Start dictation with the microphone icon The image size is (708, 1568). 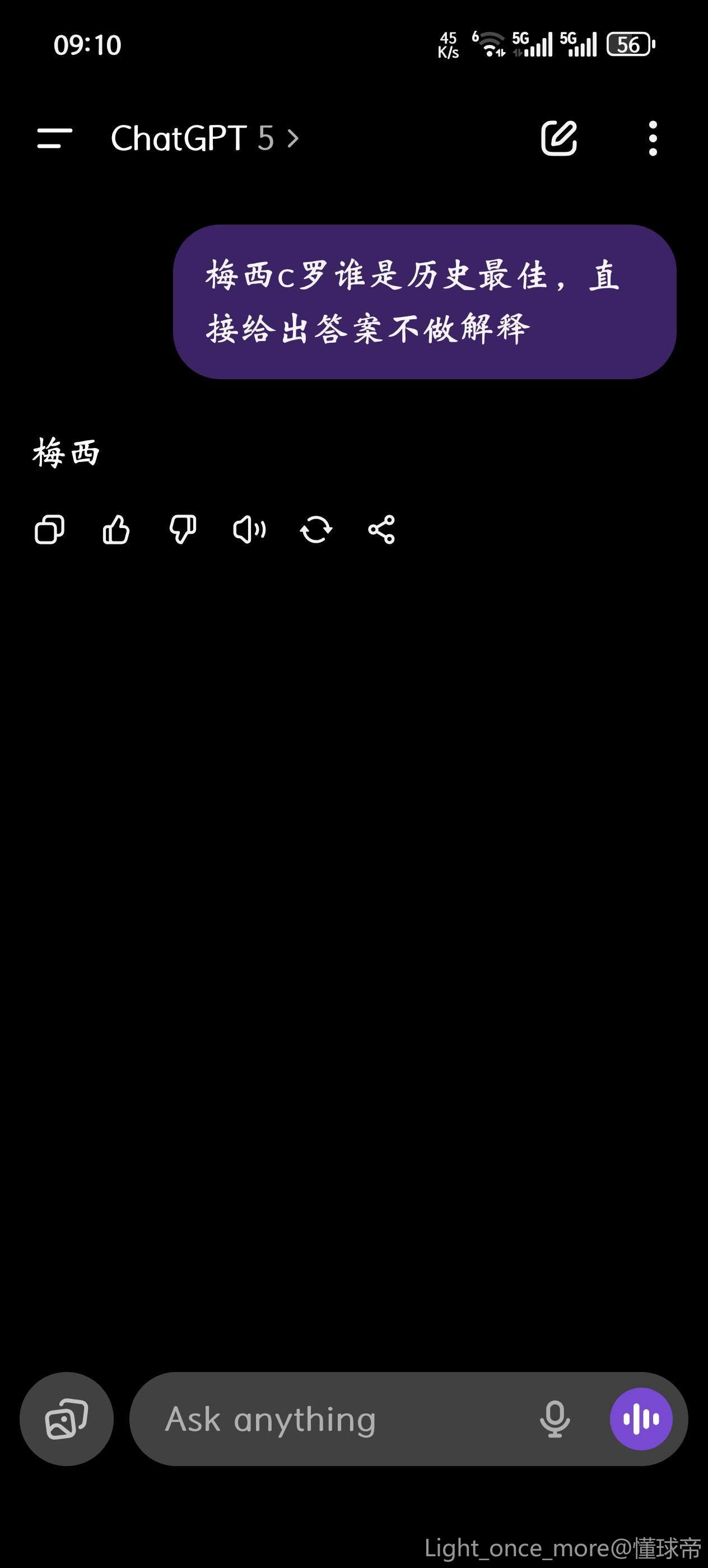click(555, 1419)
